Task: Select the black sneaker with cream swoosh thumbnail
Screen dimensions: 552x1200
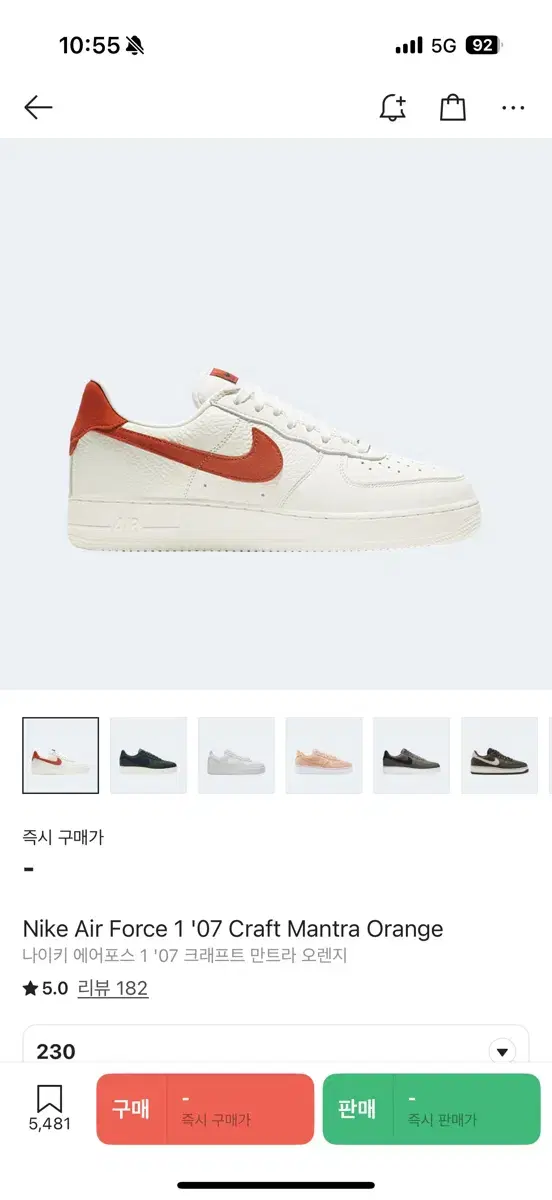Action: point(500,756)
